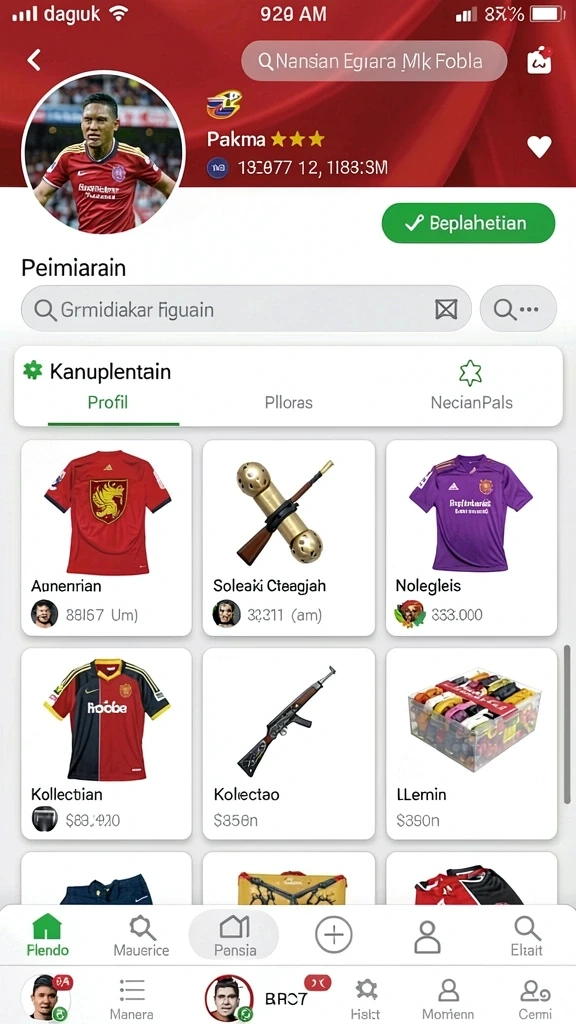Favorite Pakma with the heart icon
Image resolution: width=576 pixels, height=1024 pixels.
pos(539,147)
